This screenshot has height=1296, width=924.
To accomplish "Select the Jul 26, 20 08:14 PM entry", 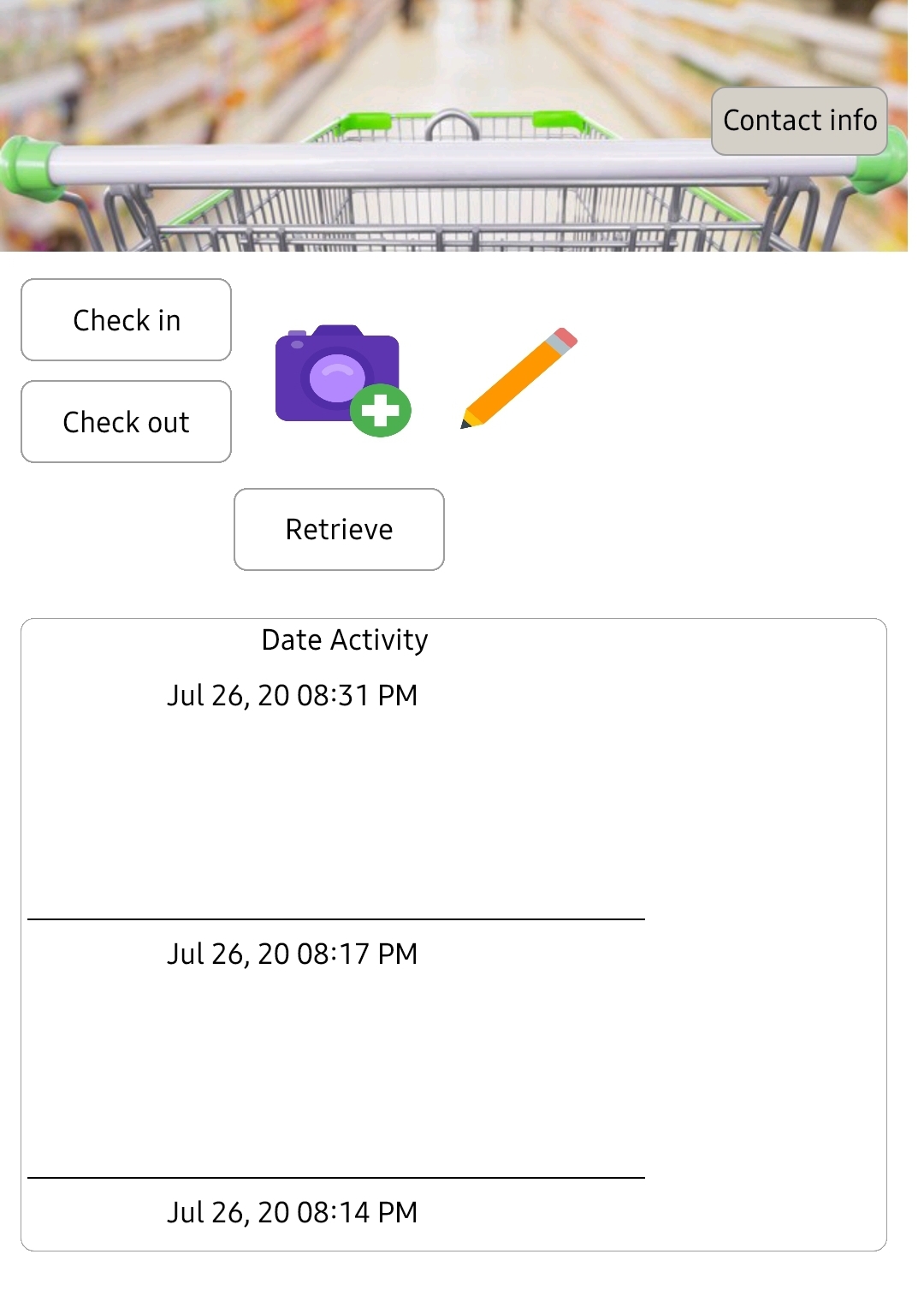I will pyautogui.click(x=293, y=1212).
